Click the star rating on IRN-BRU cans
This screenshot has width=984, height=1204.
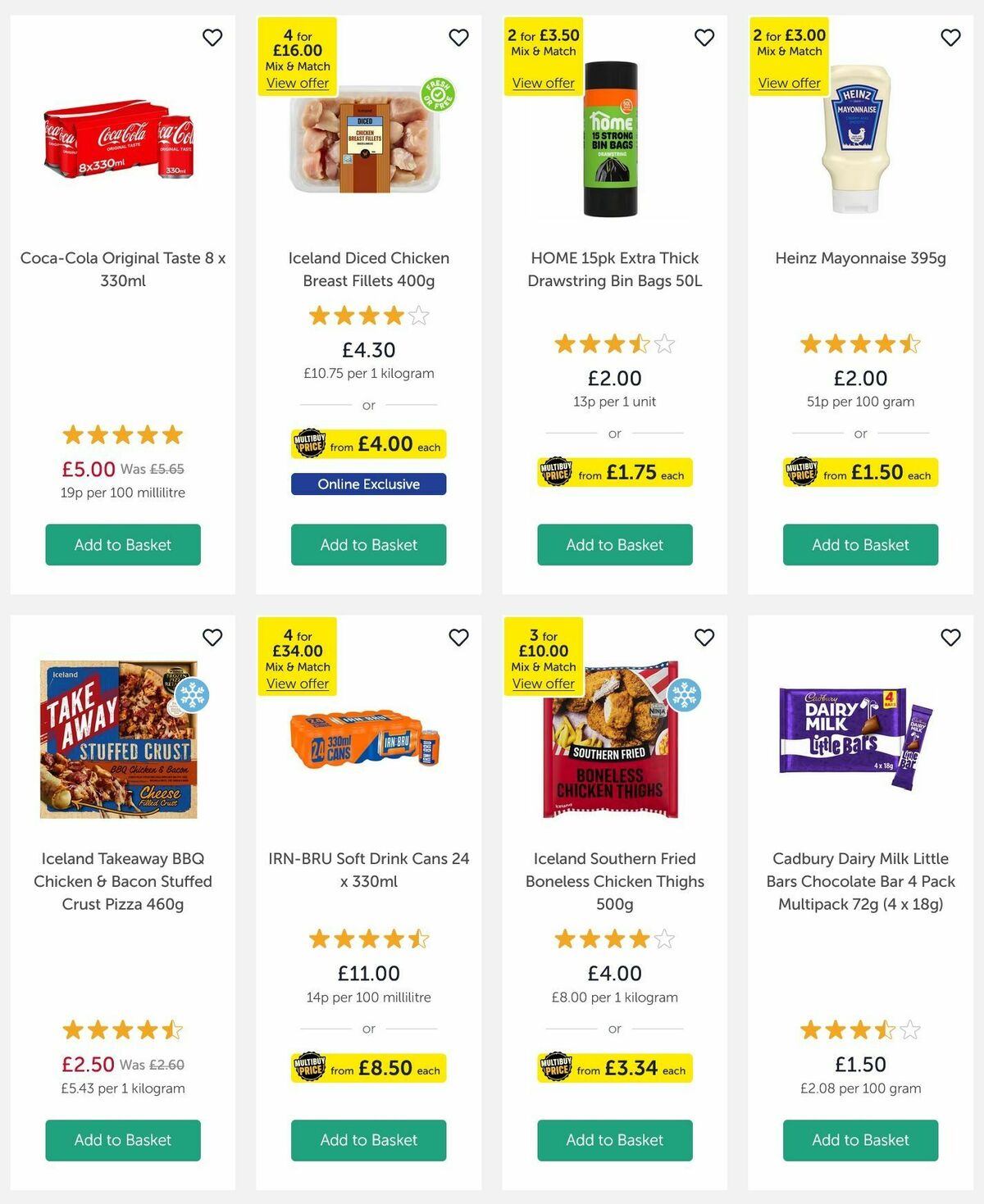(x=367, y=938)
